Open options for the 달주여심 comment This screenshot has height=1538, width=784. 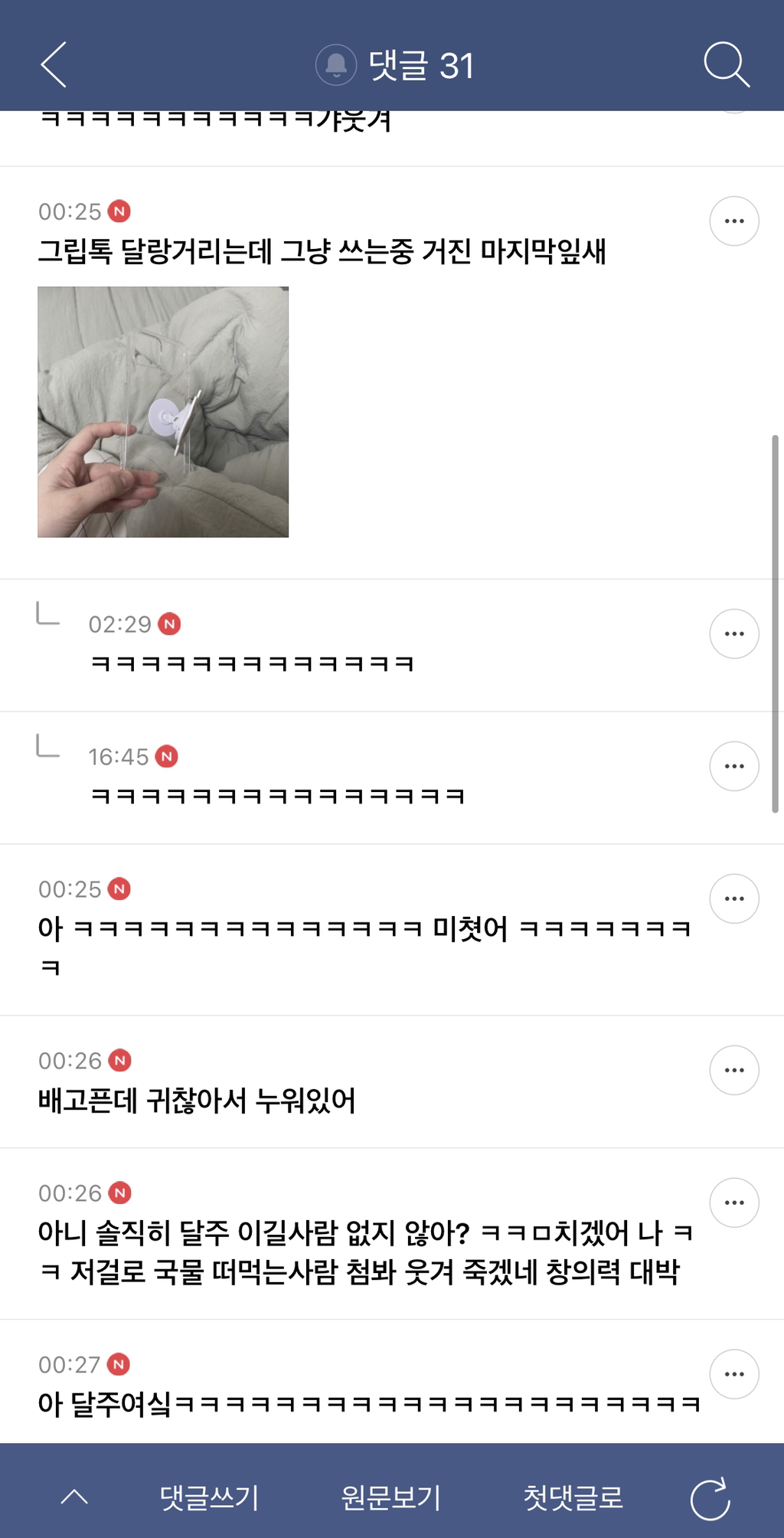(x=733, y=1374)
